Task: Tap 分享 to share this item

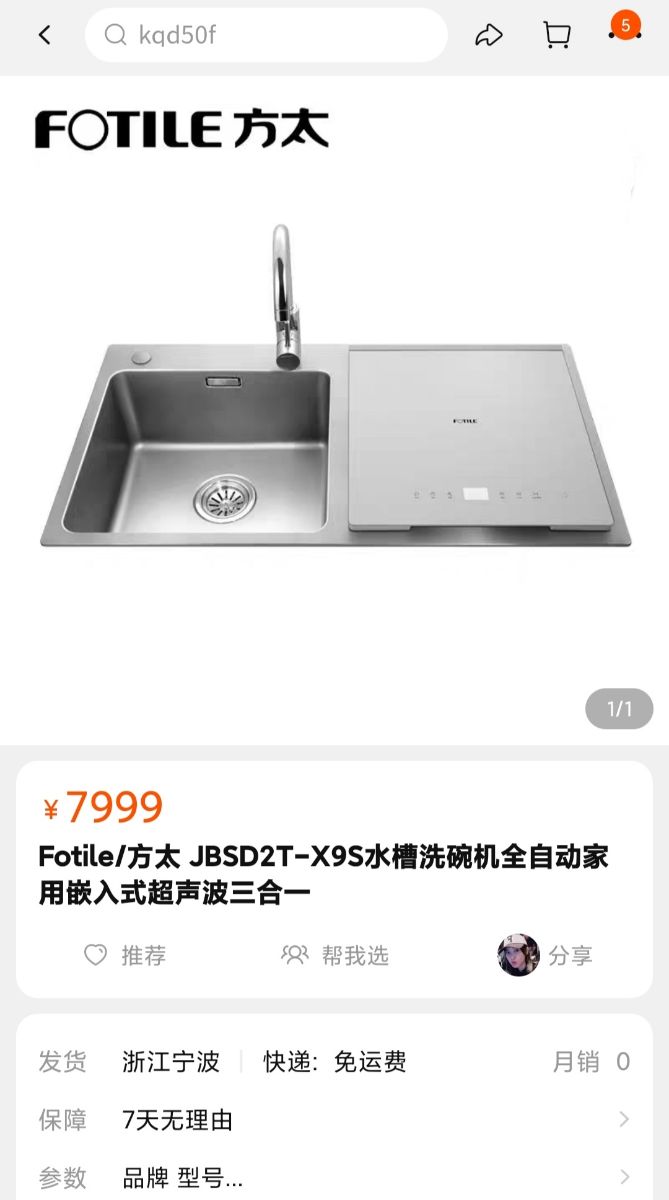Action: [x=546, y=955]
